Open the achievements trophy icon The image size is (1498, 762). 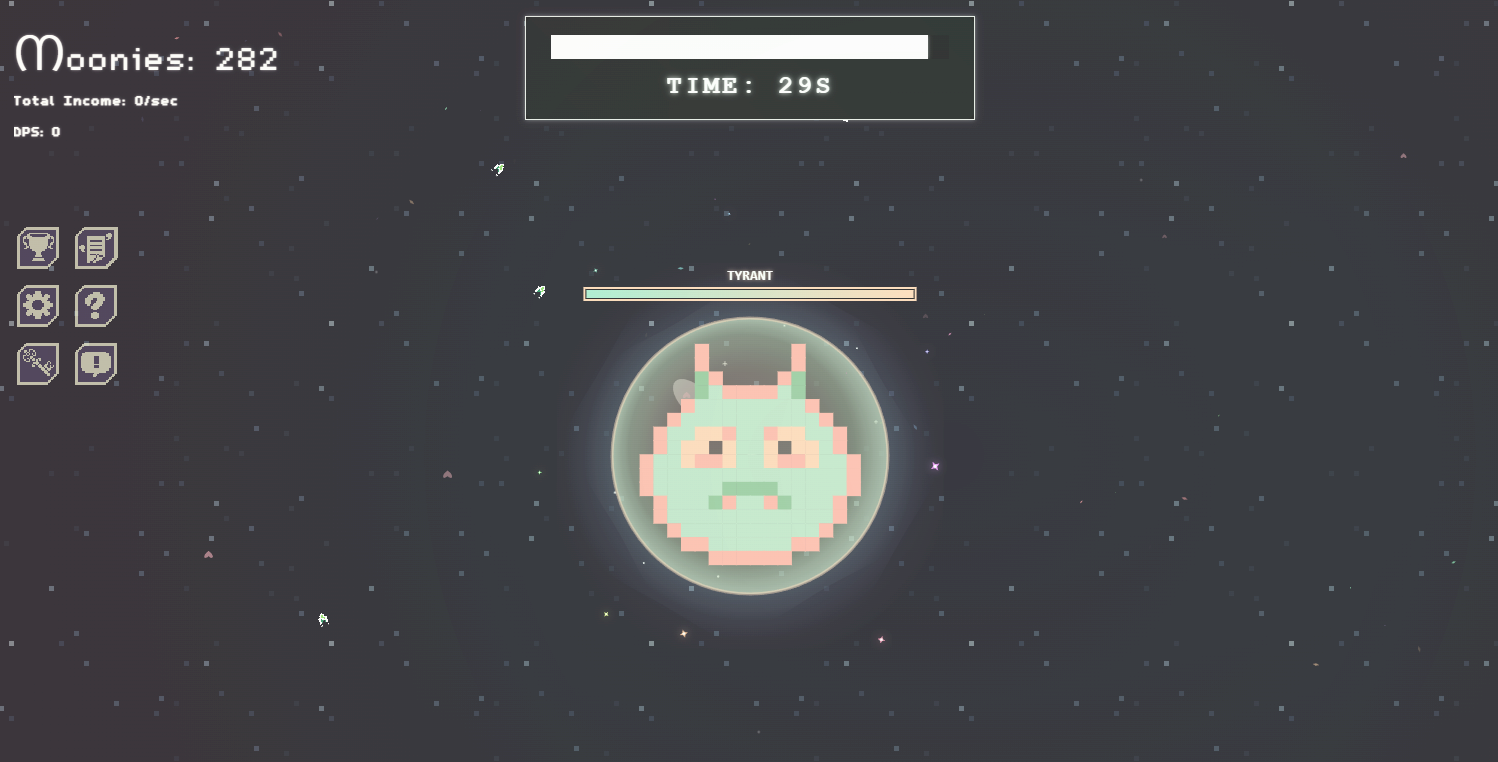point(38,248)
